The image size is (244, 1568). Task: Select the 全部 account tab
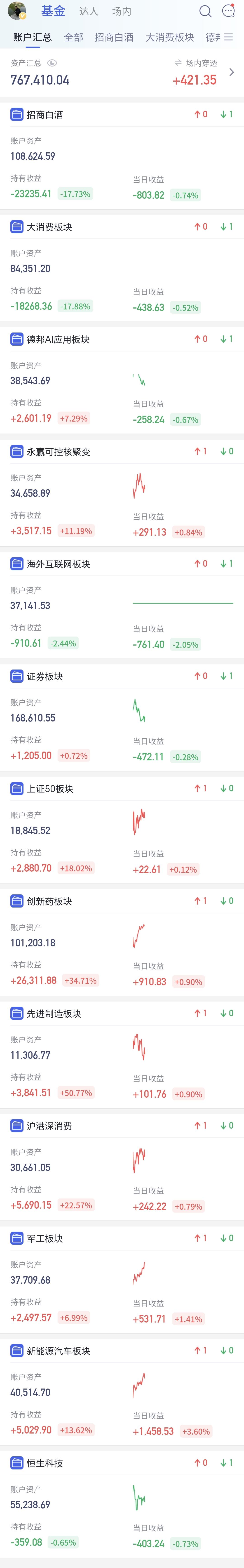(x=74, y=37)
